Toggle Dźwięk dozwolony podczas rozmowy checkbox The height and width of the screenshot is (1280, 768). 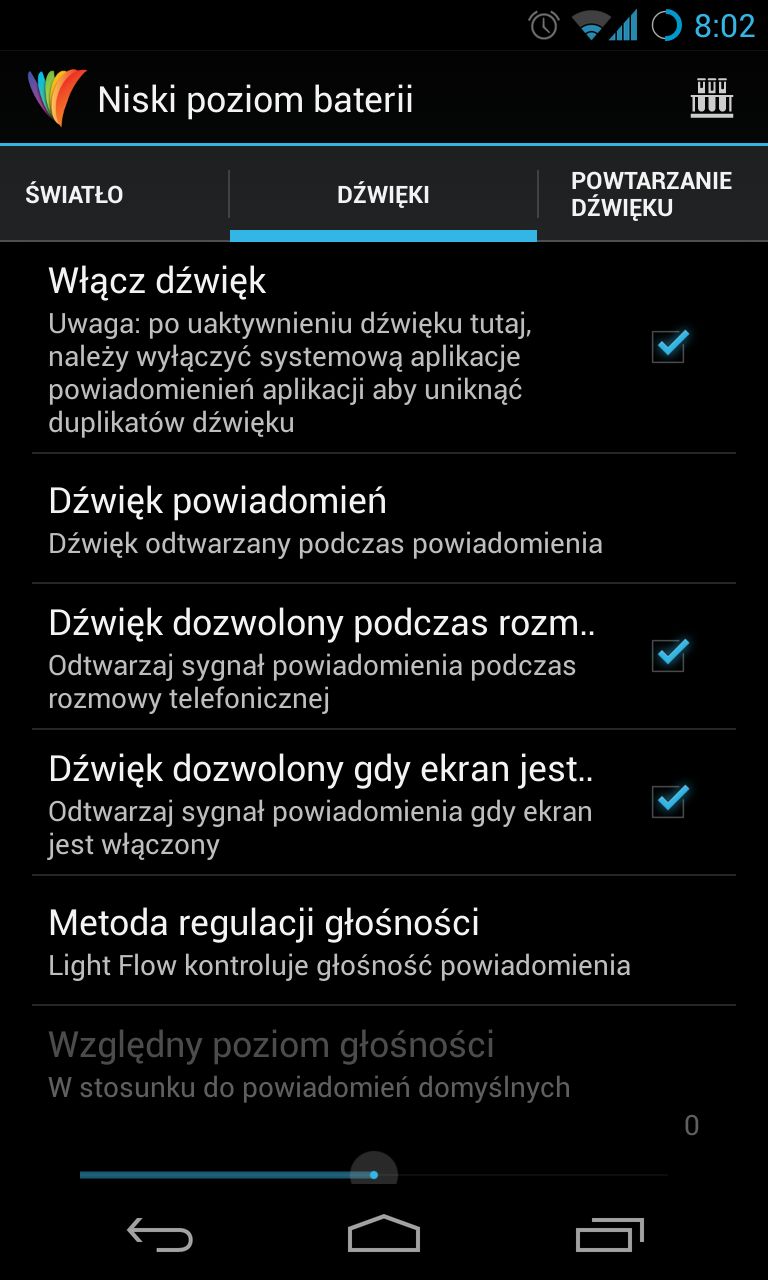668,655
